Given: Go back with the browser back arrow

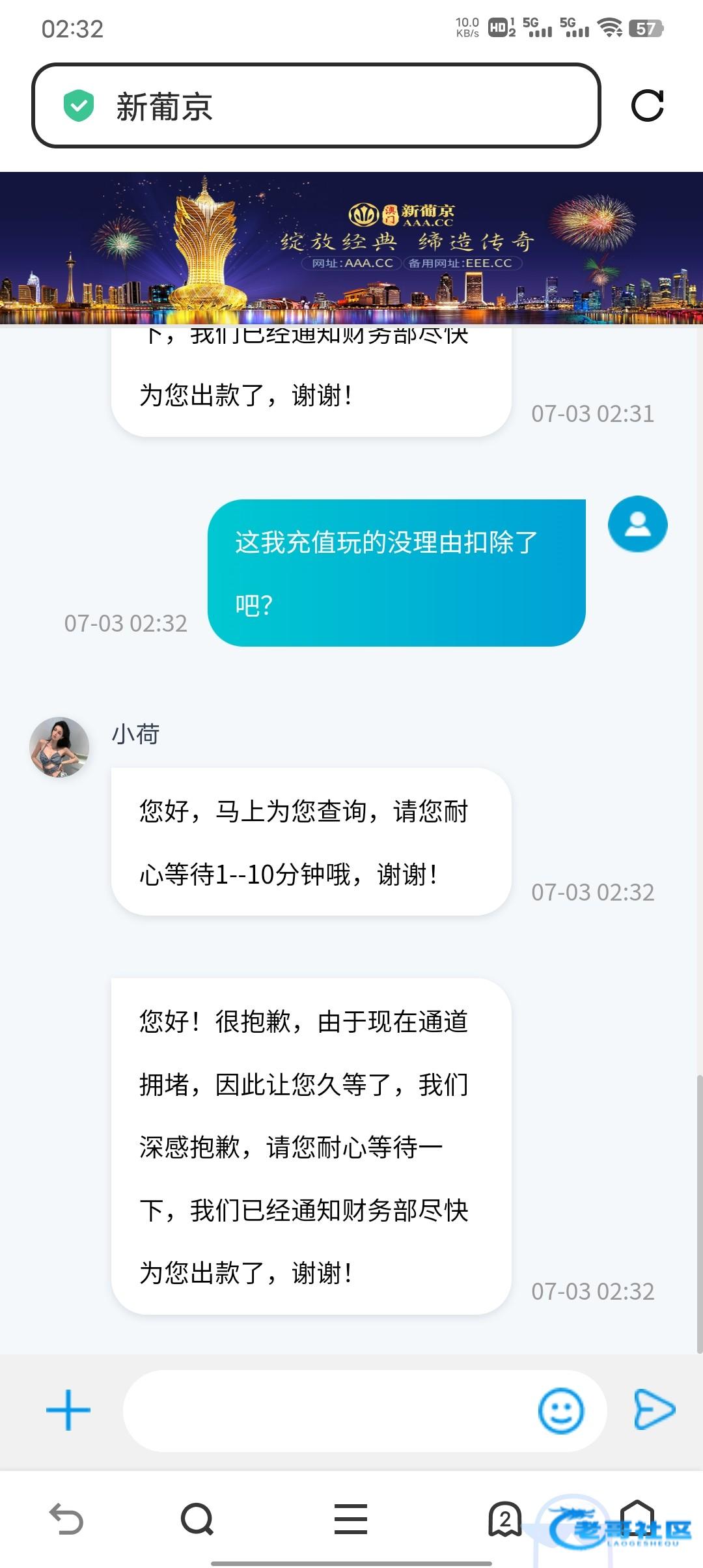Looking at the screenshot, I should (66, 1519).
